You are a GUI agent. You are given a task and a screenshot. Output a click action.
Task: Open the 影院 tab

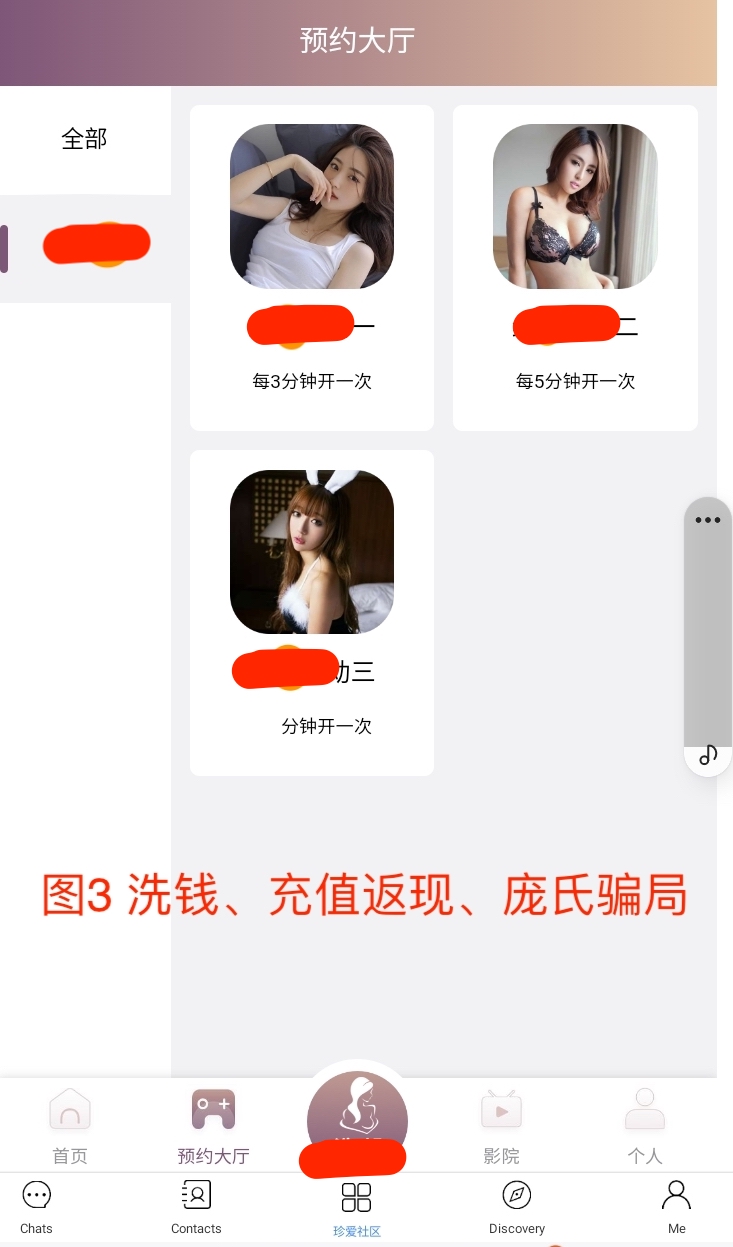click(501, 1125)
